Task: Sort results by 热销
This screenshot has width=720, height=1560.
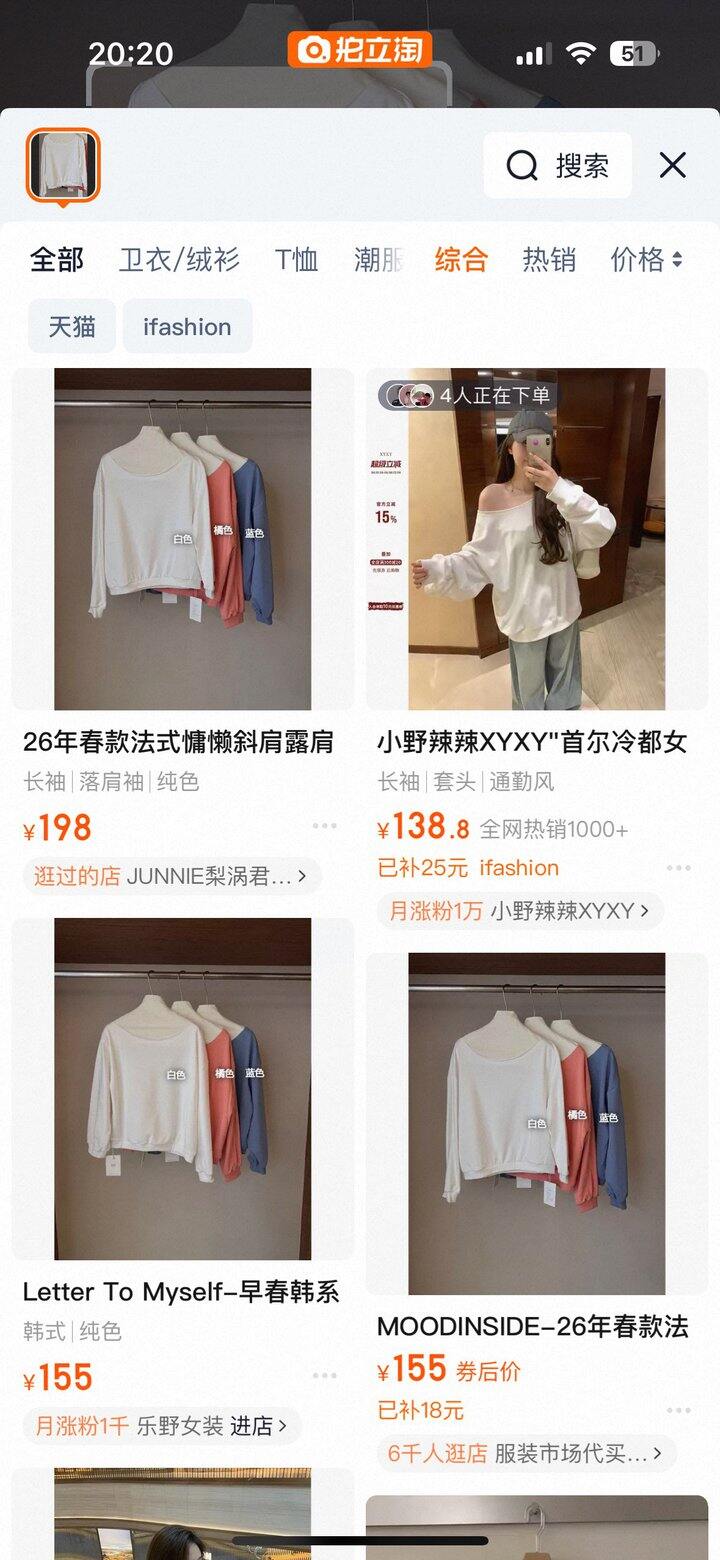Action: [549, 260]
